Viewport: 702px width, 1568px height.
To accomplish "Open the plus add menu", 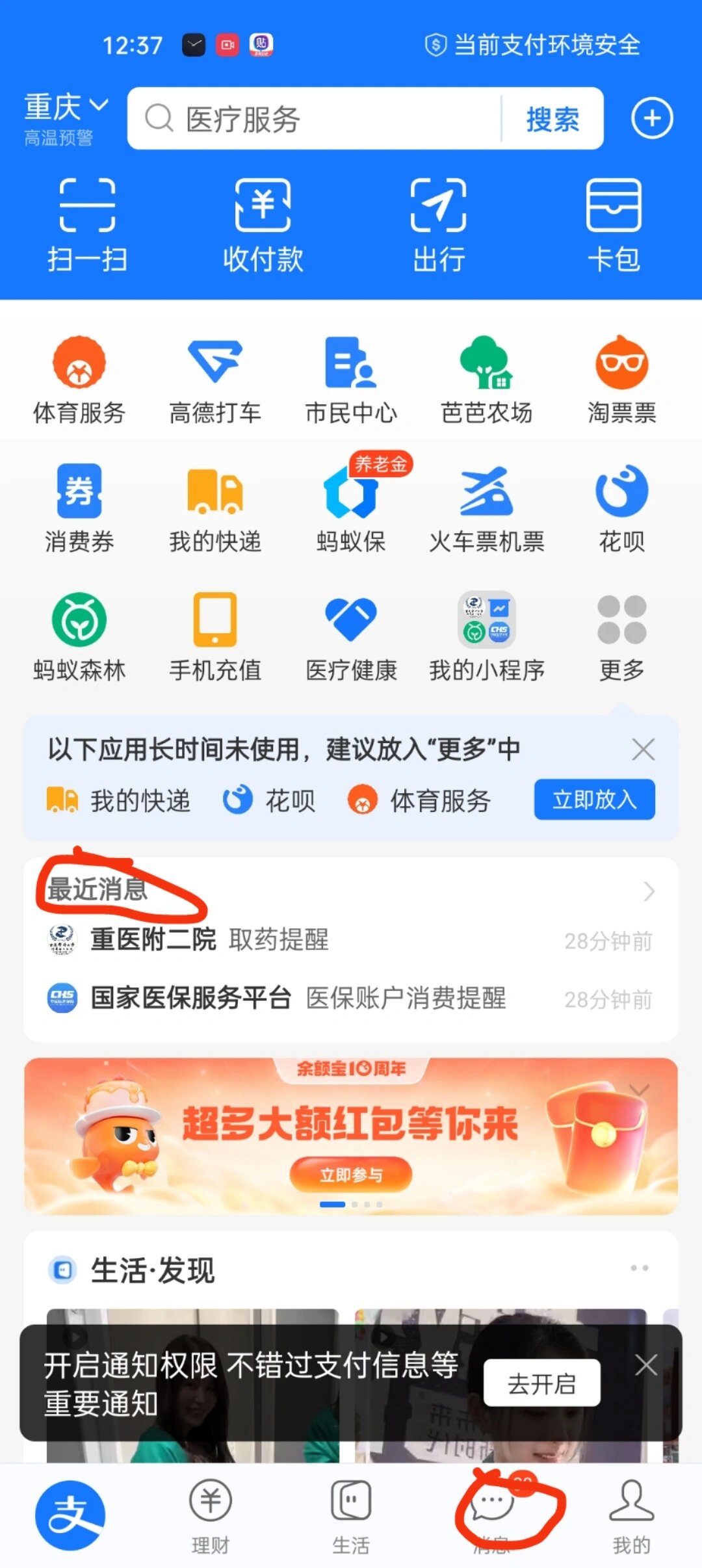I will coord(652,118).
